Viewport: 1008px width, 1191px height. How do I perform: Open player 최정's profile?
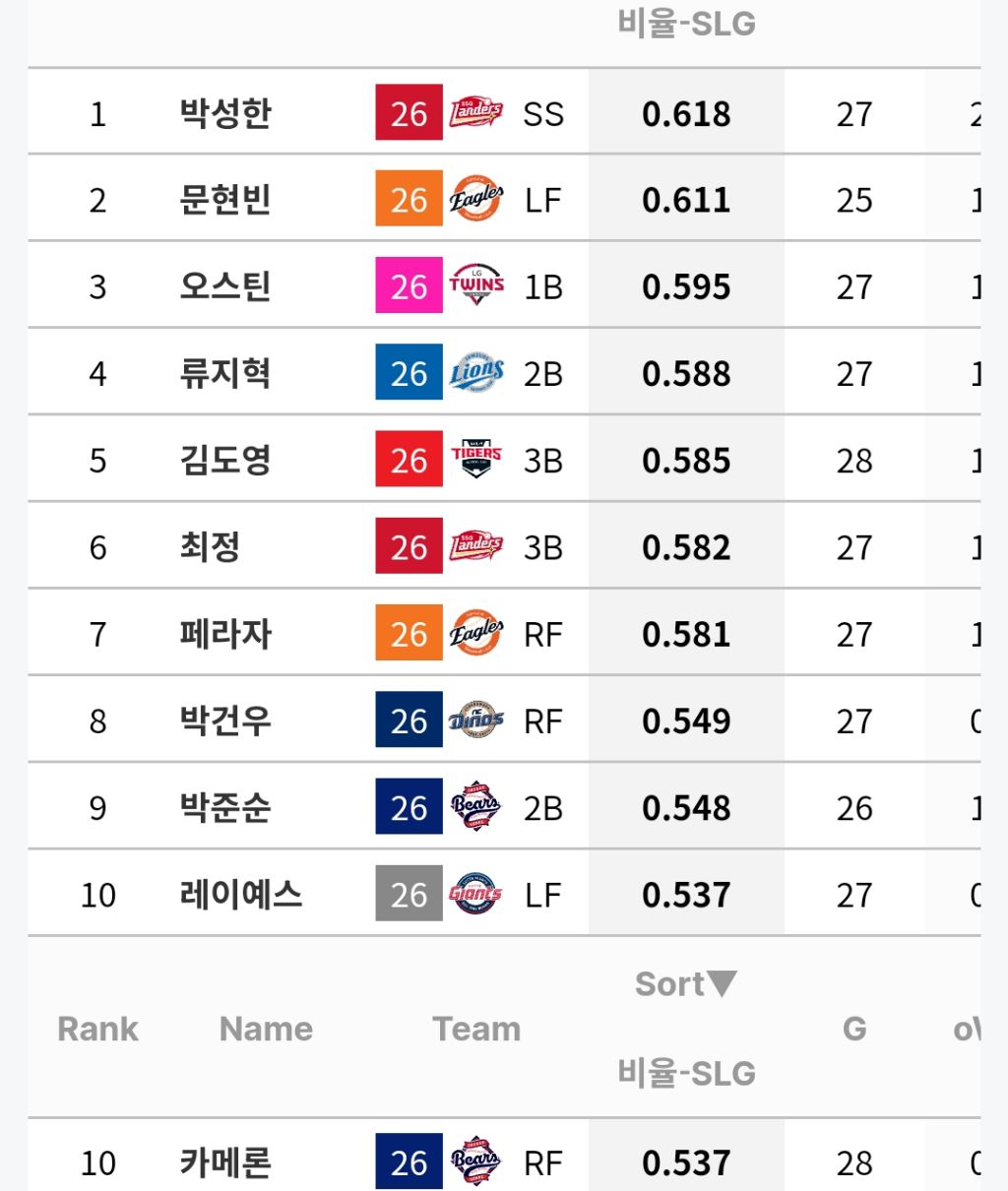210,546
